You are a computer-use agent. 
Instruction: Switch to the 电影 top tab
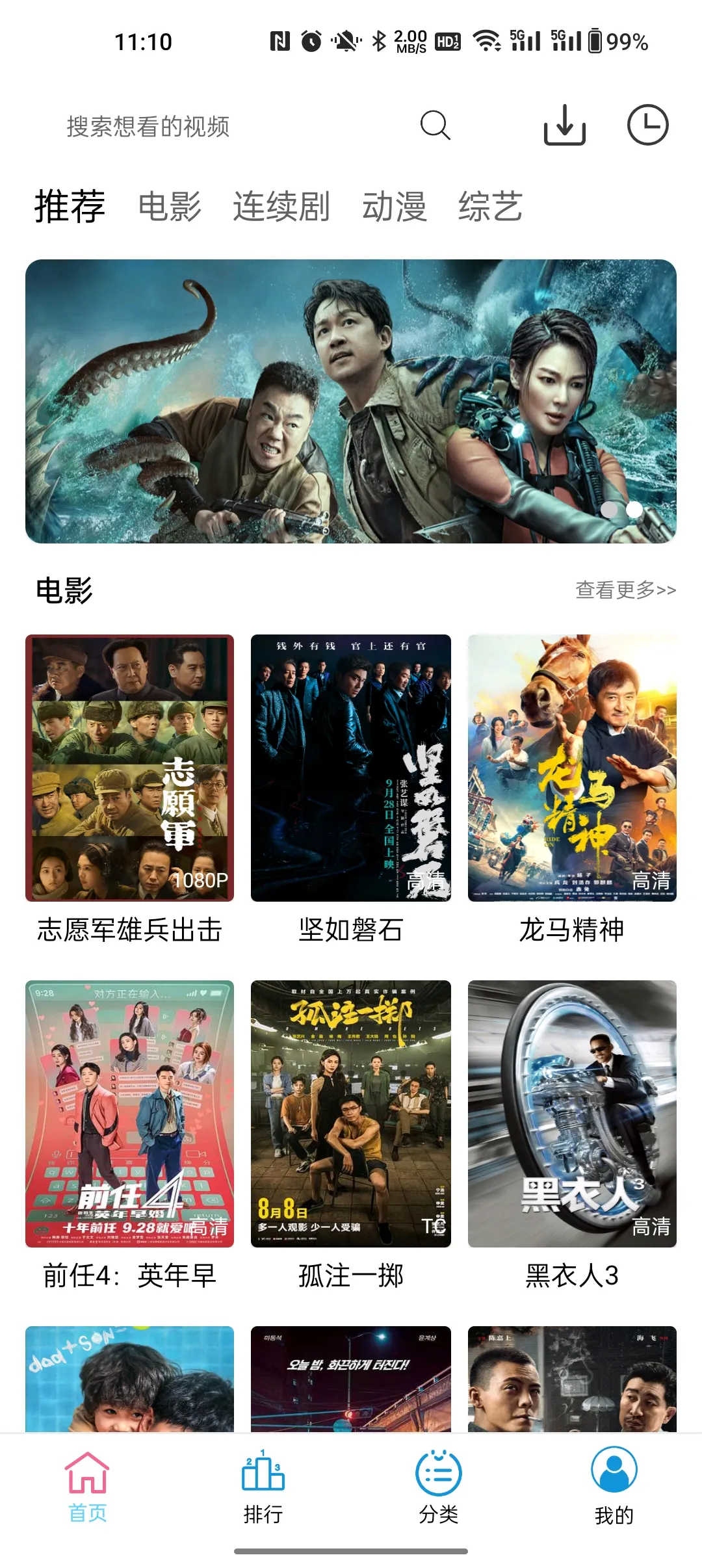pos(170,207)
